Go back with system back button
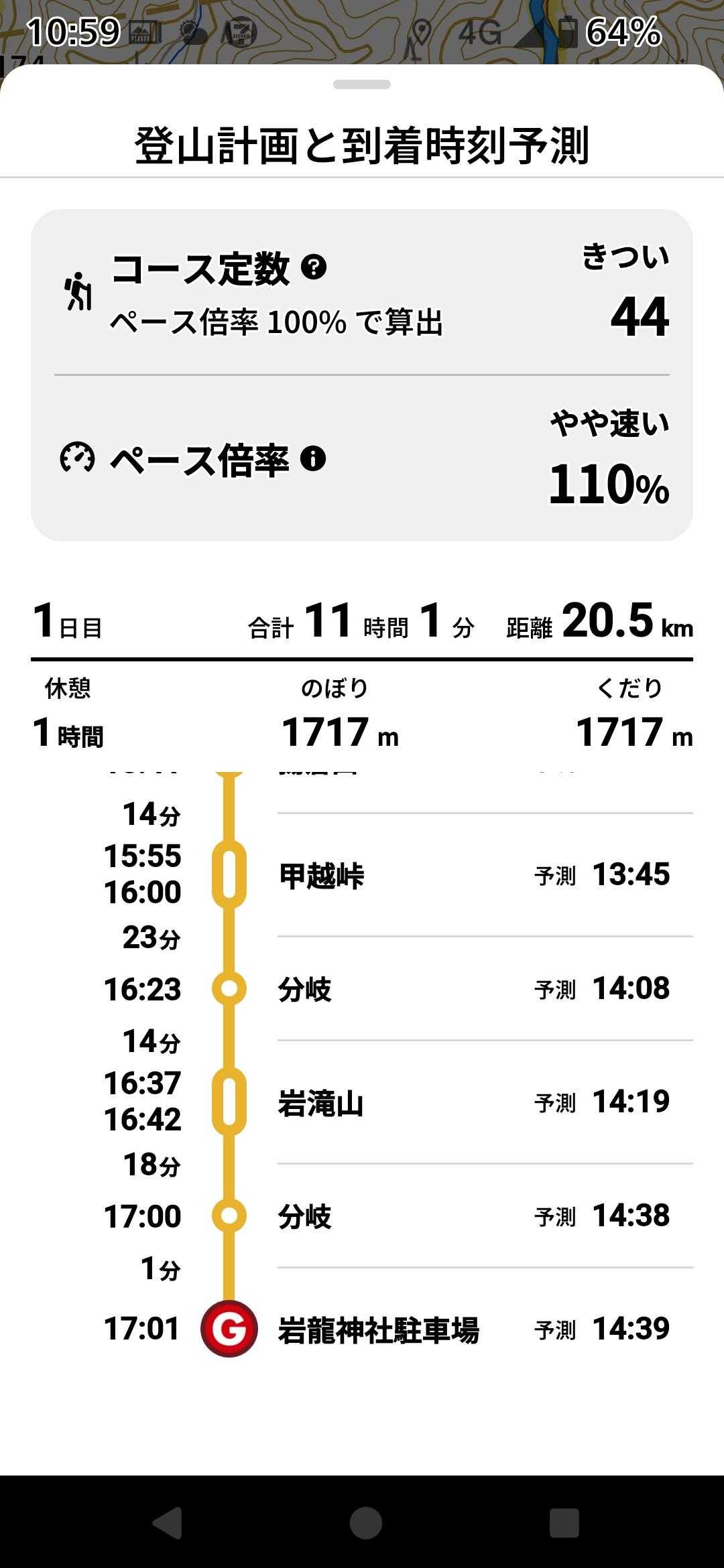The height and width of the screenshot is (1568, 724). coord(168,1522)
